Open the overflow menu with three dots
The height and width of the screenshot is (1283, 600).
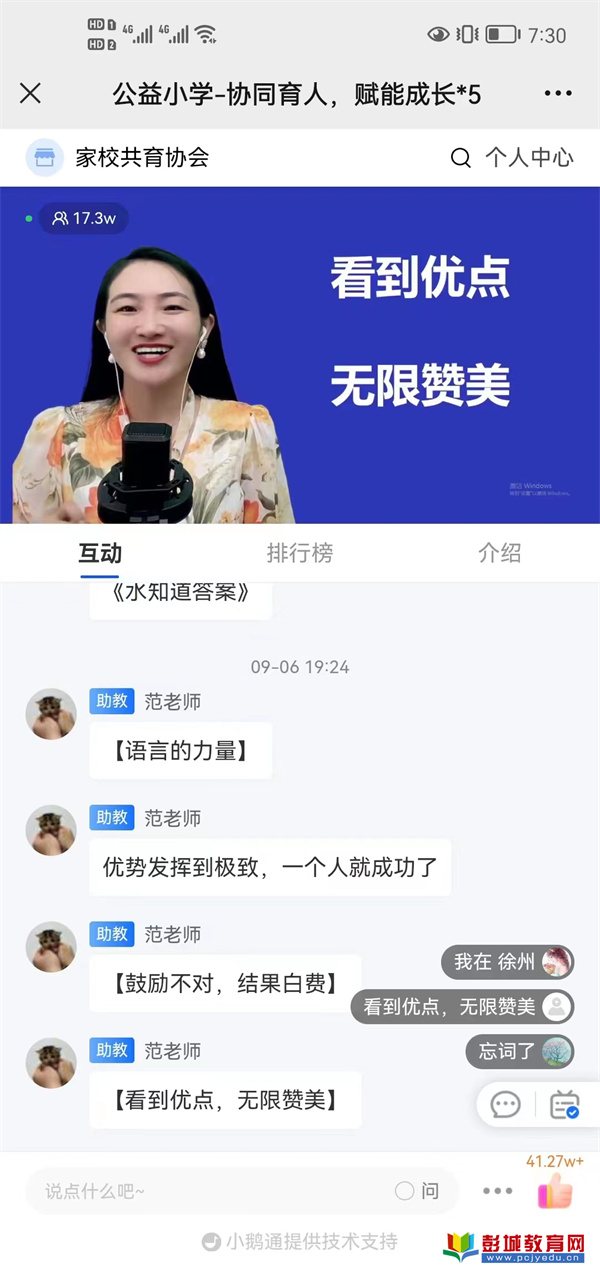pyautogui.click(x=558, y=94)
